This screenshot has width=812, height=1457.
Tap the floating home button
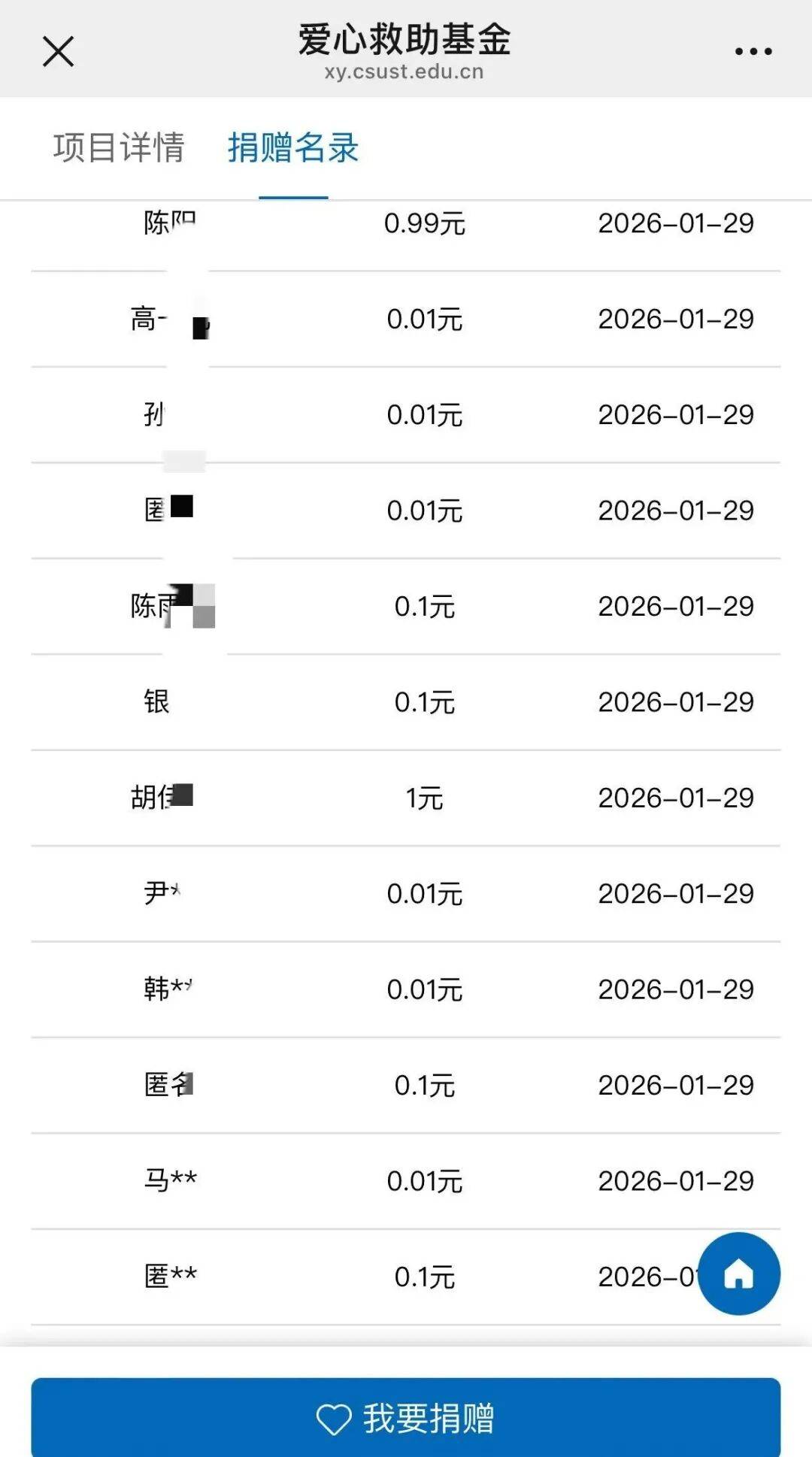(x=738, y=1274)
